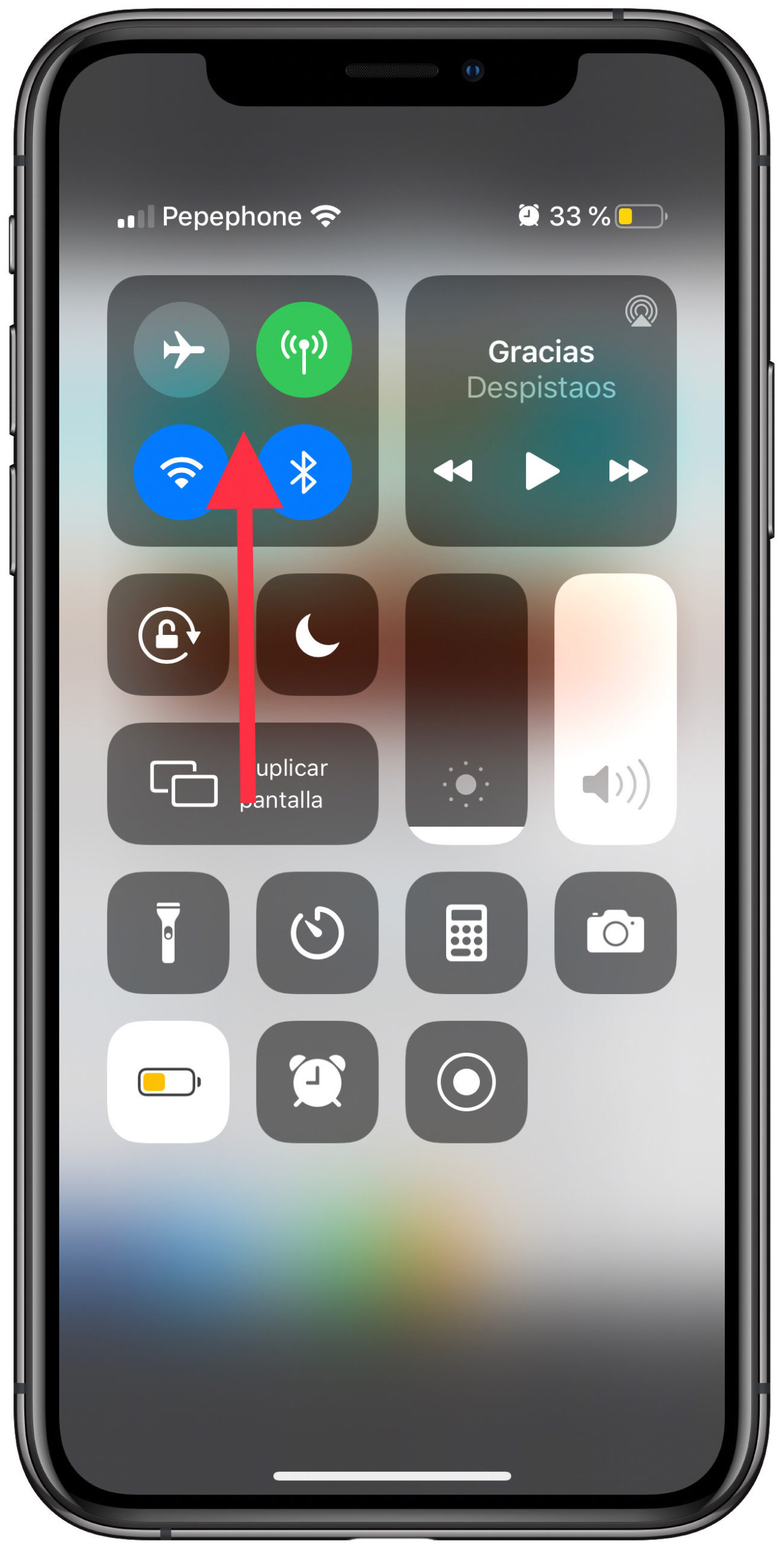Enable Do Not Disturb moon
Viewport: 784px width, 1548px height.
tap(317, 634)
